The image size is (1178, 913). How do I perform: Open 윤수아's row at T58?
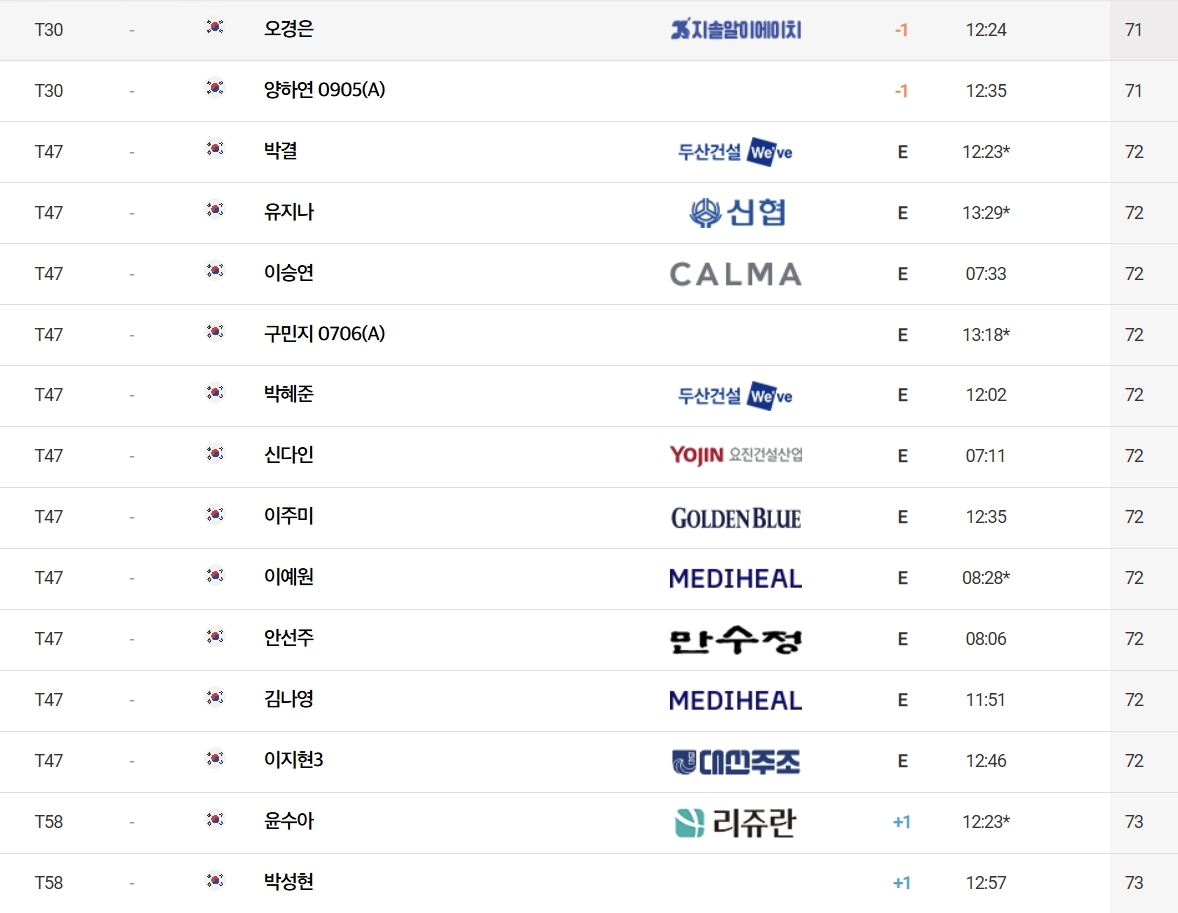589,822
